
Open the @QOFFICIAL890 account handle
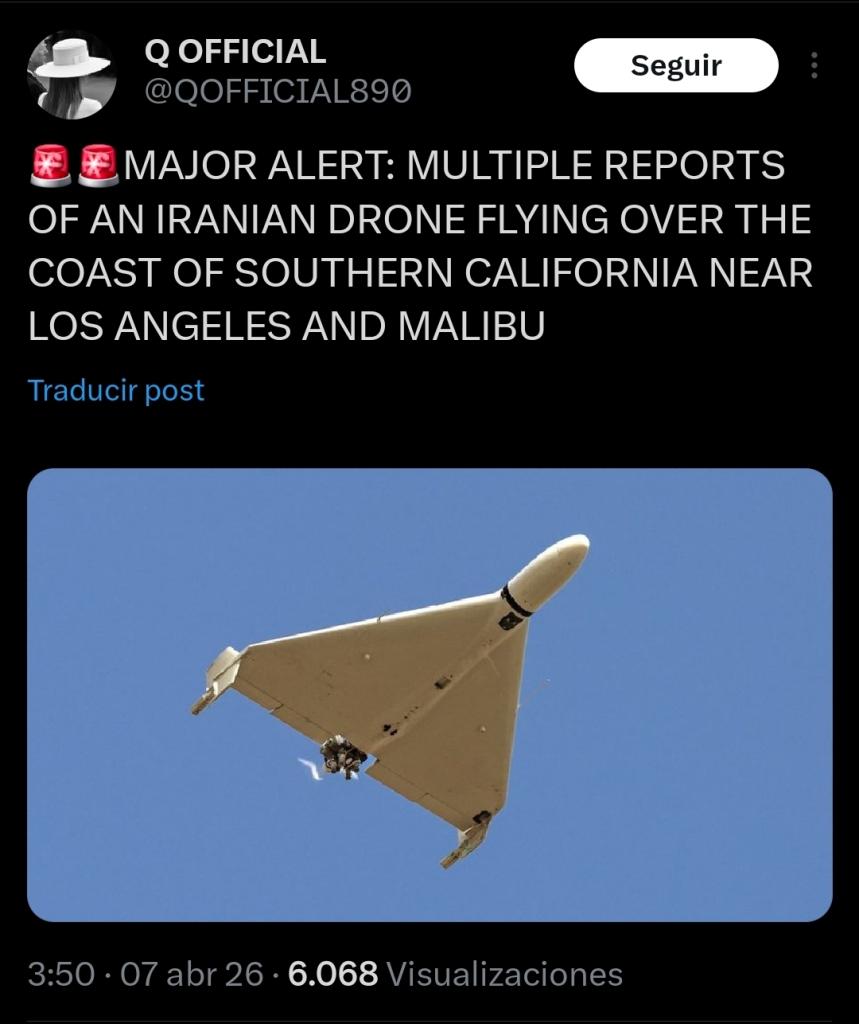point(278,92)
